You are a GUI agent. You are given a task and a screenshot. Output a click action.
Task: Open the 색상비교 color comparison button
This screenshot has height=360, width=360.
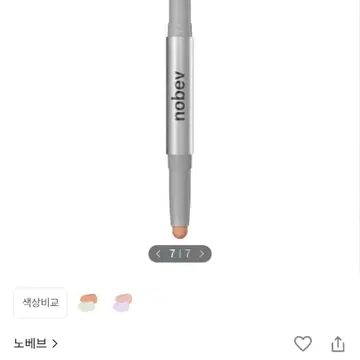pyautogui.click(x=41, y=303)
